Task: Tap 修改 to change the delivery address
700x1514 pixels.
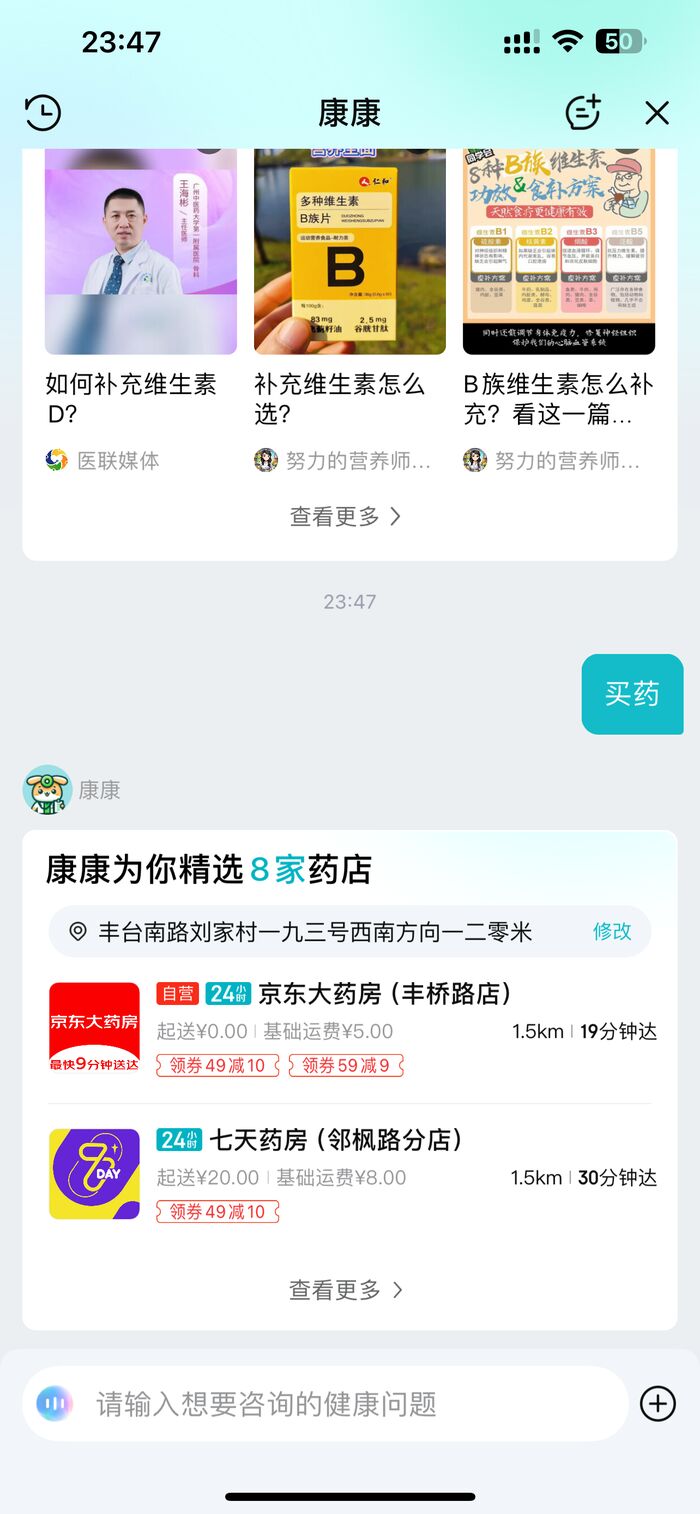Action: pyautogui.click(x=612, y=931)
